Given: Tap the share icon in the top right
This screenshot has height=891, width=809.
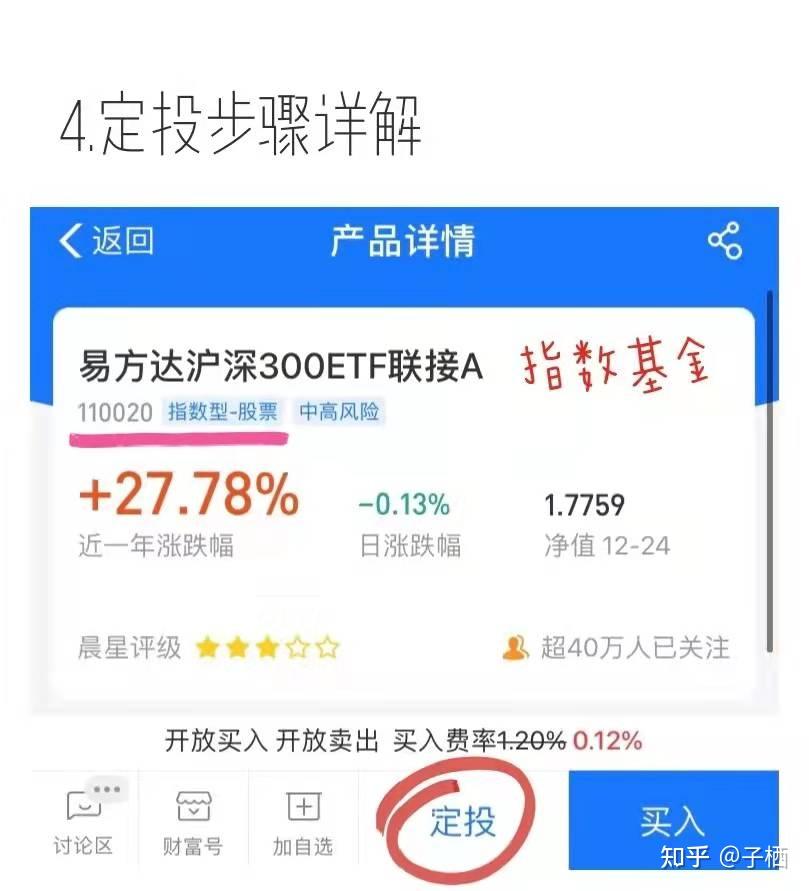Looking at the screenshot, I should click(724, 240).
